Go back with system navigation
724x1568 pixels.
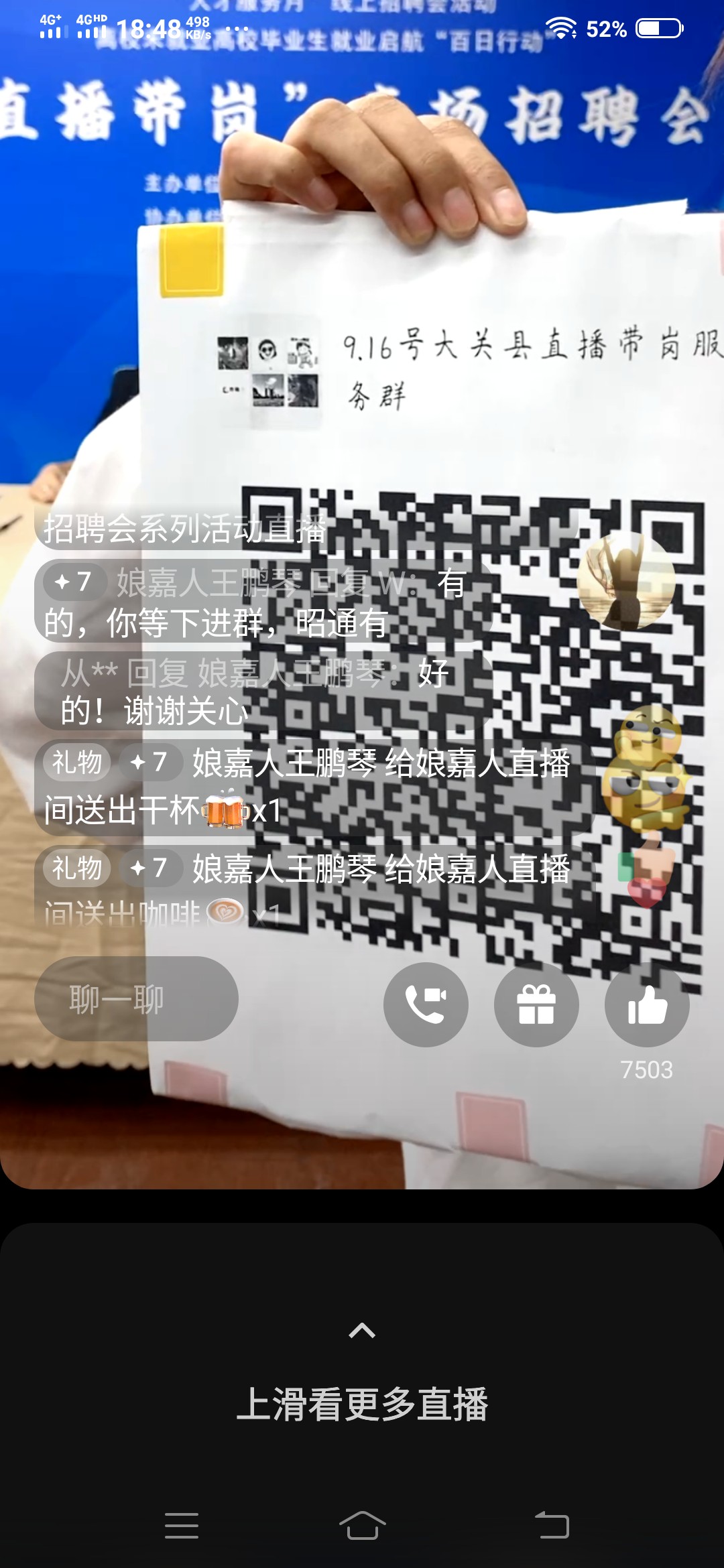pyautogui.click(x=552, y=1526)
